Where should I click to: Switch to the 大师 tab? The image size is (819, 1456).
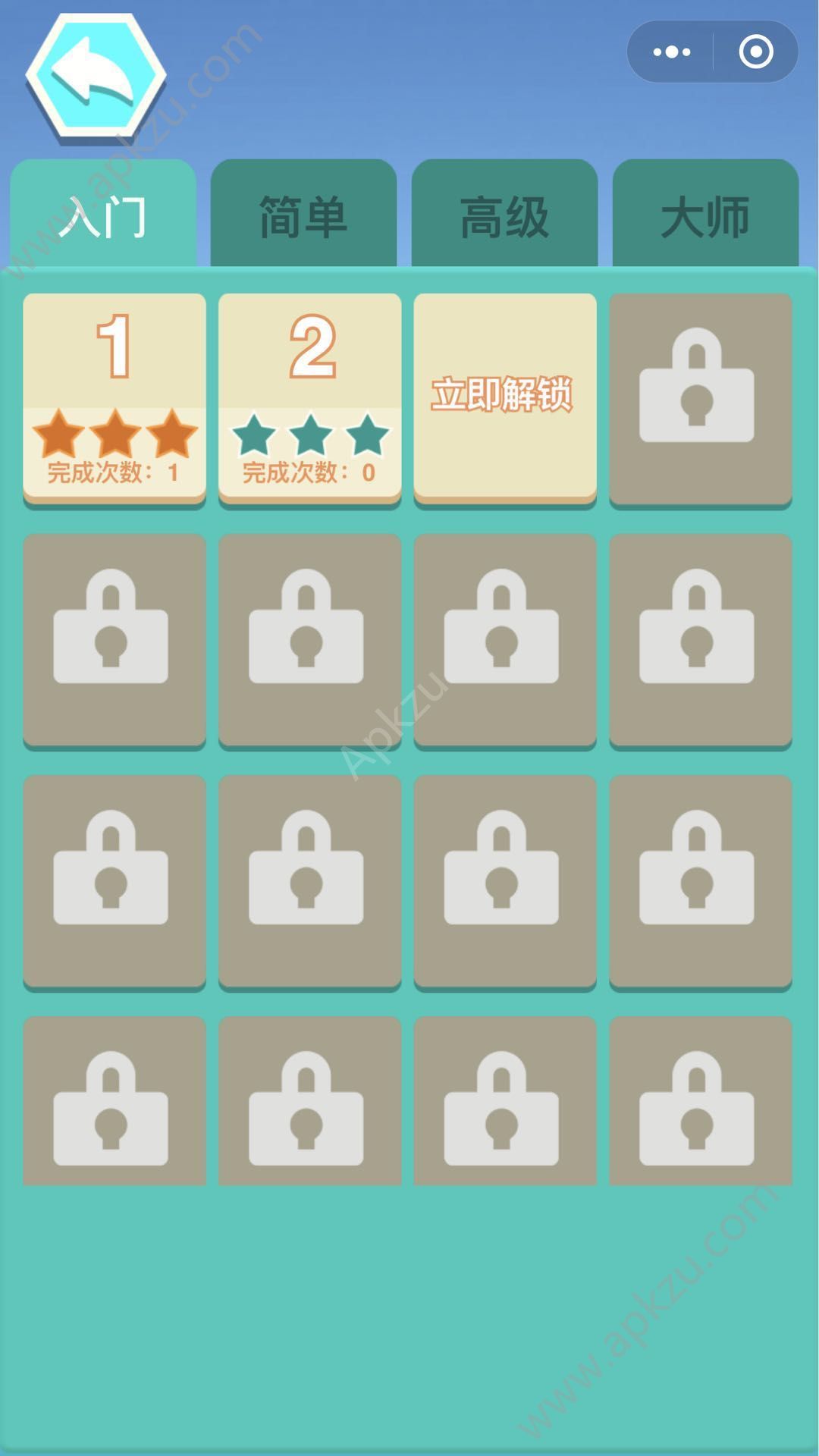[x=705, y=215]
